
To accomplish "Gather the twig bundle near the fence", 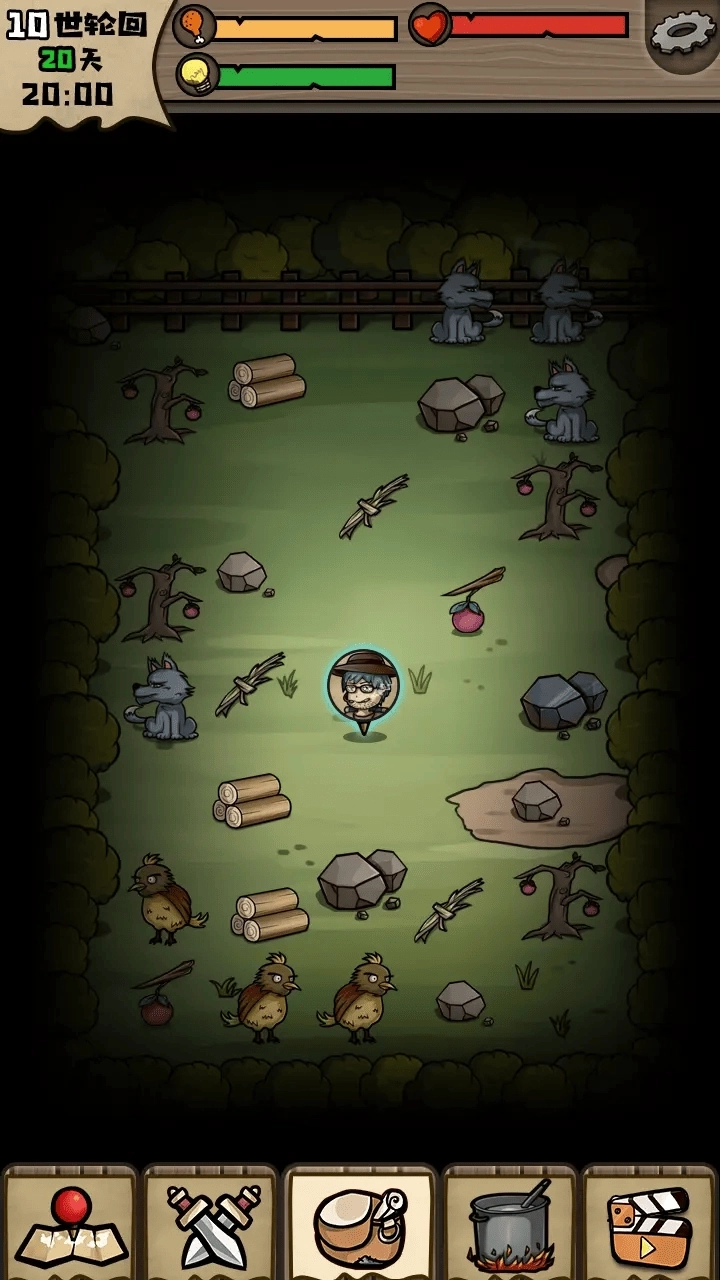I will tap(373, 505).
